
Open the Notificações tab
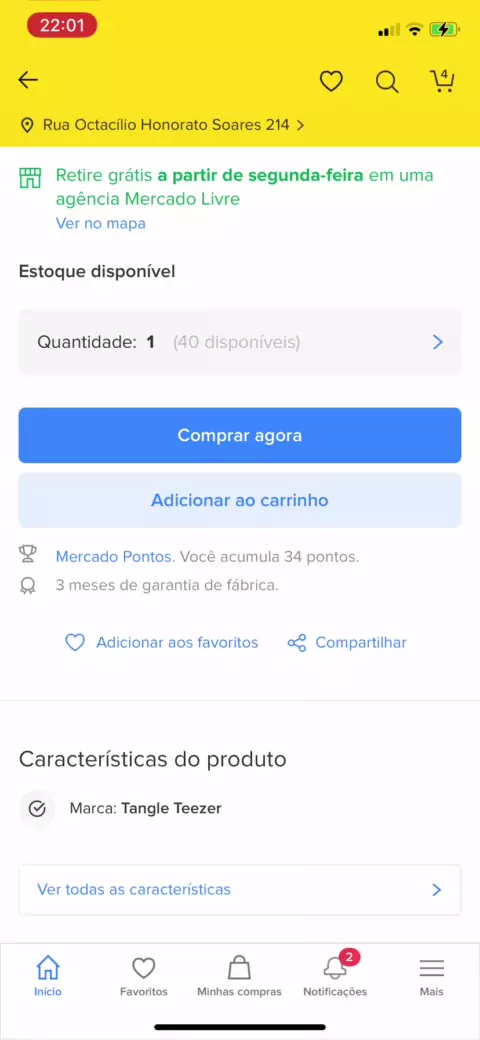pos(335,977)
